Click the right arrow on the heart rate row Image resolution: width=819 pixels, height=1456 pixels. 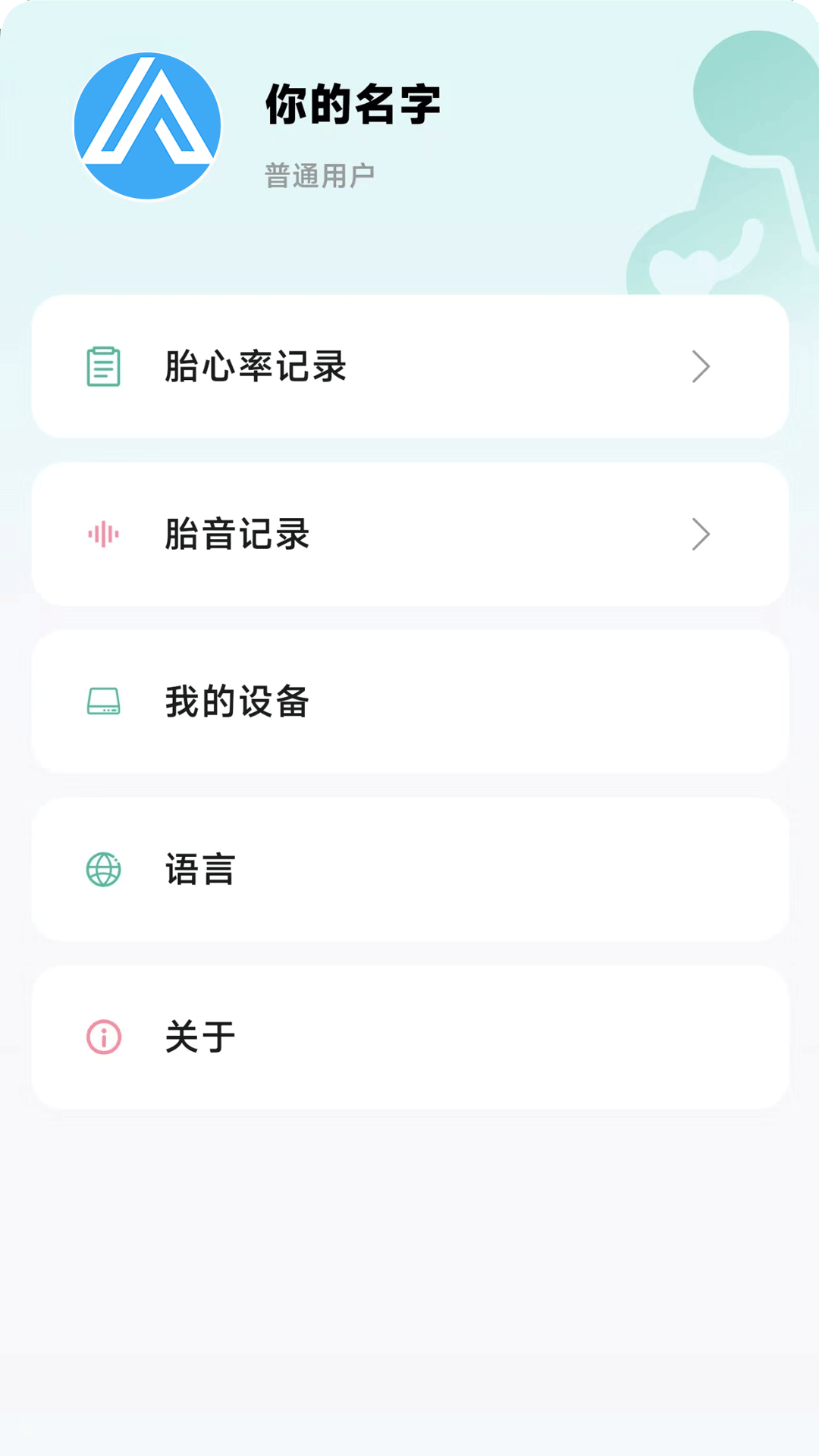pos(702,366)
